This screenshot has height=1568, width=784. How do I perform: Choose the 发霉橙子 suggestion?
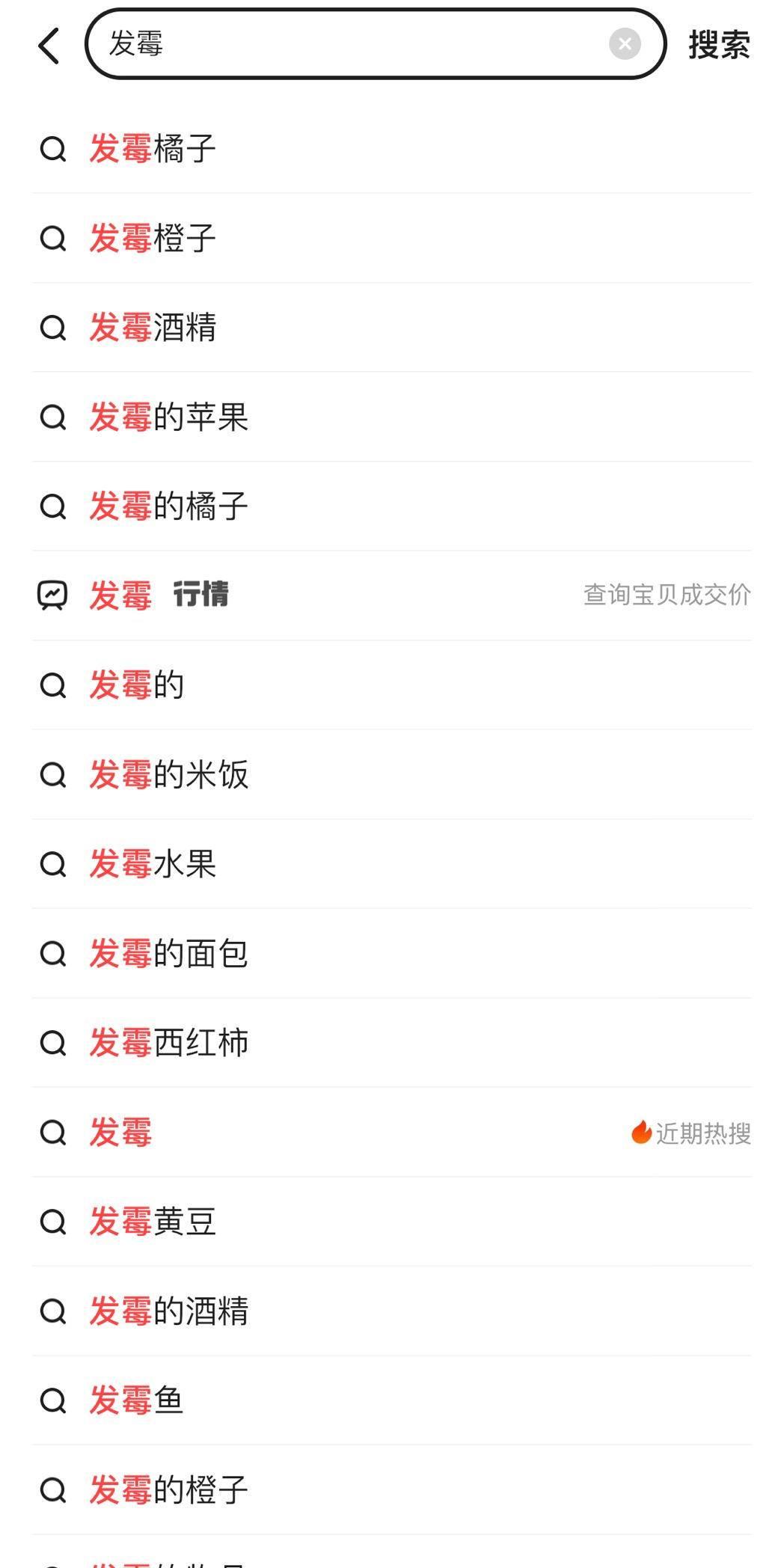point(153,239)
